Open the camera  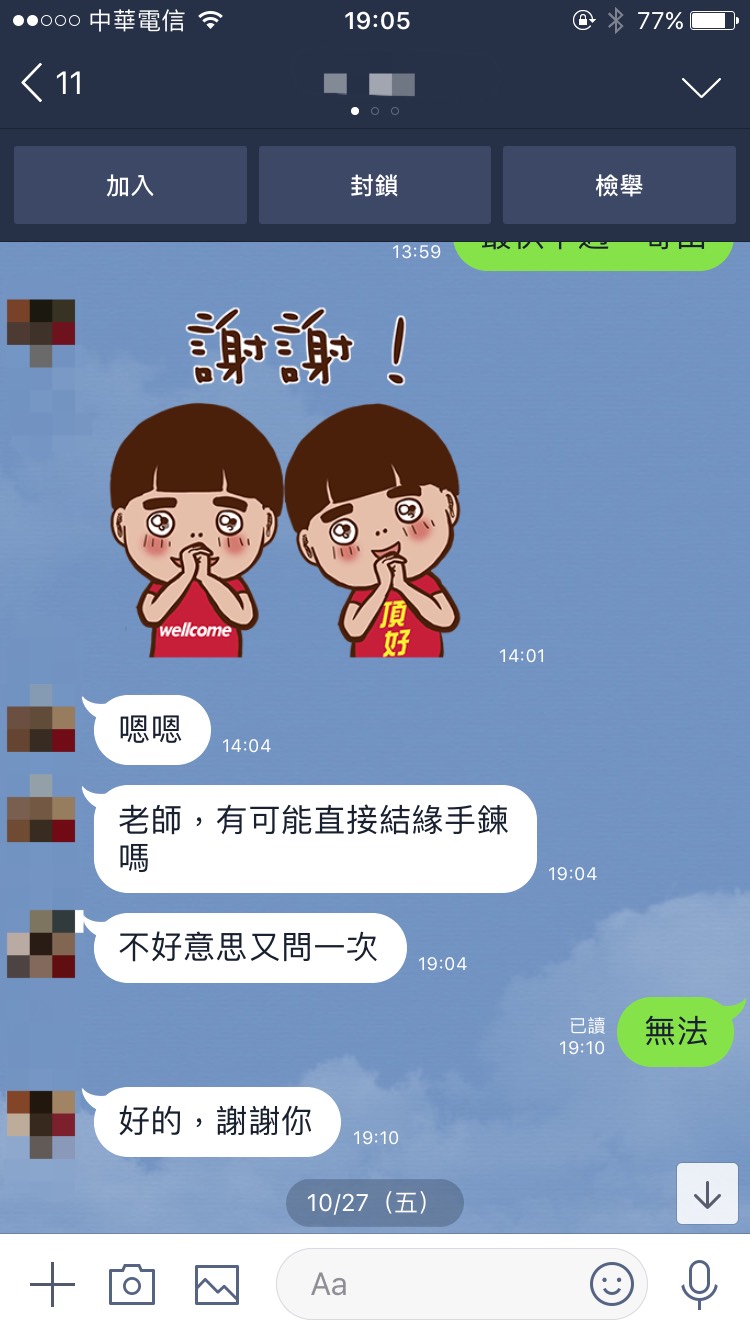click(x=132, y=1284)
